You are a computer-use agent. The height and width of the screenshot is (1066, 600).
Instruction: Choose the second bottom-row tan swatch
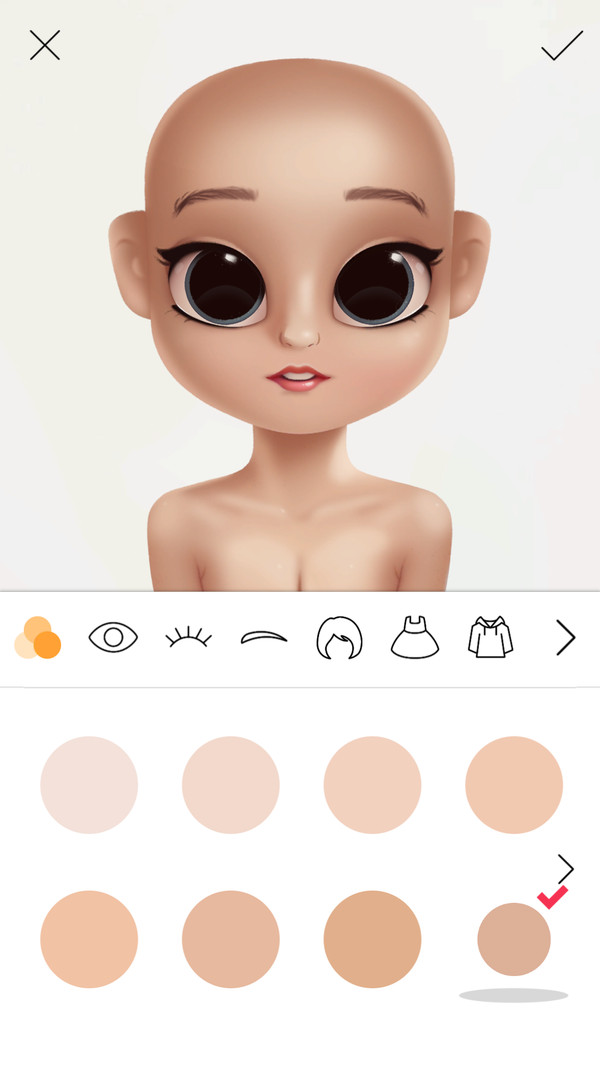(231, 939)
